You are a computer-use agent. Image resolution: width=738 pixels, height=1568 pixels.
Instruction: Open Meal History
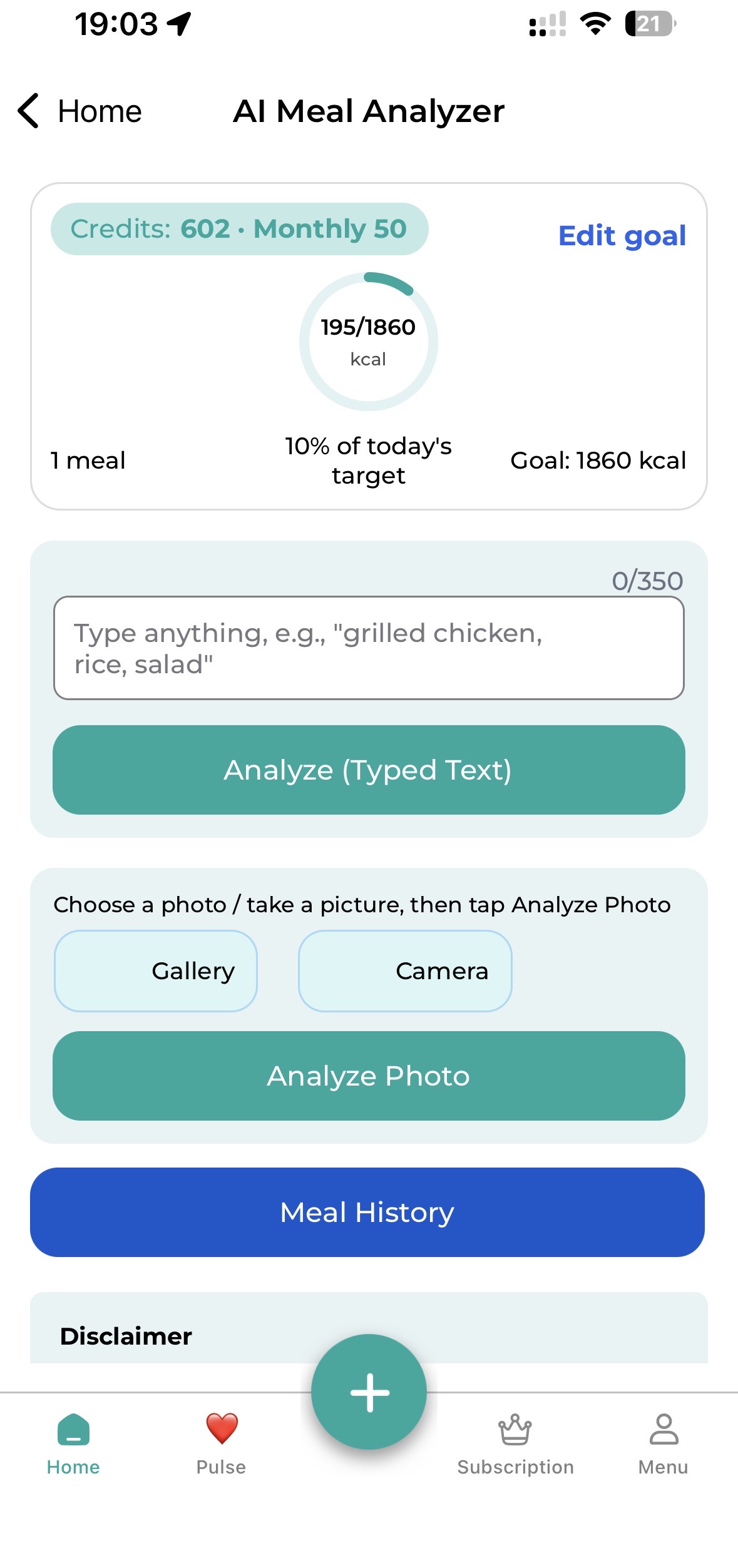click(369, 1212)
